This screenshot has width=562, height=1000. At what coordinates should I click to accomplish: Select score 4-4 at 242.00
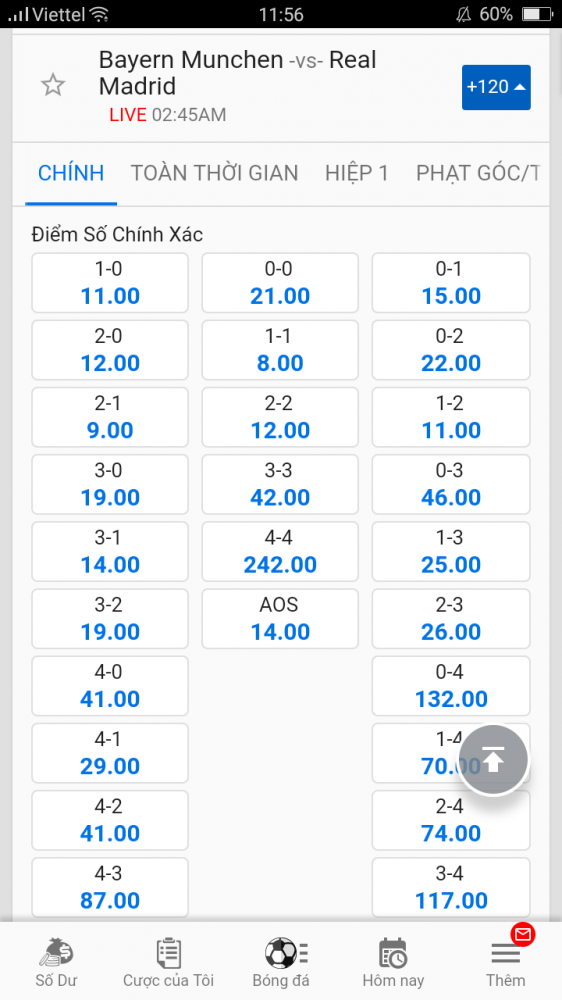click(x=280, y=552)
